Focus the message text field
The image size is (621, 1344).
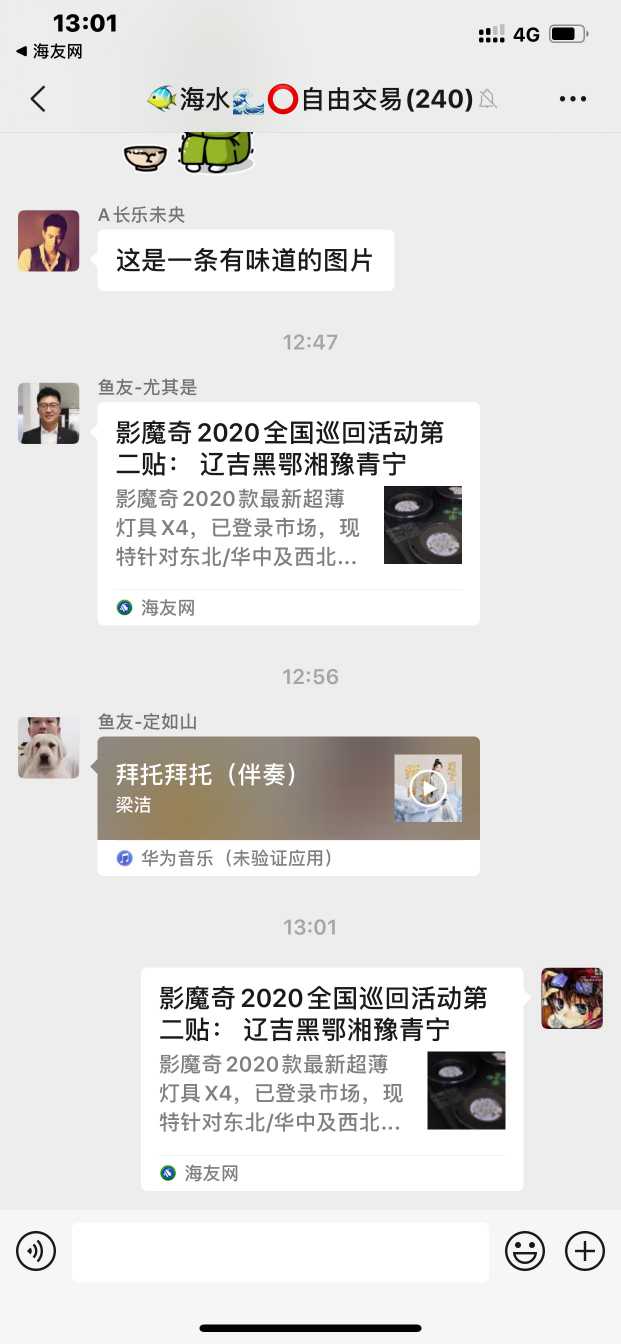280,1251
